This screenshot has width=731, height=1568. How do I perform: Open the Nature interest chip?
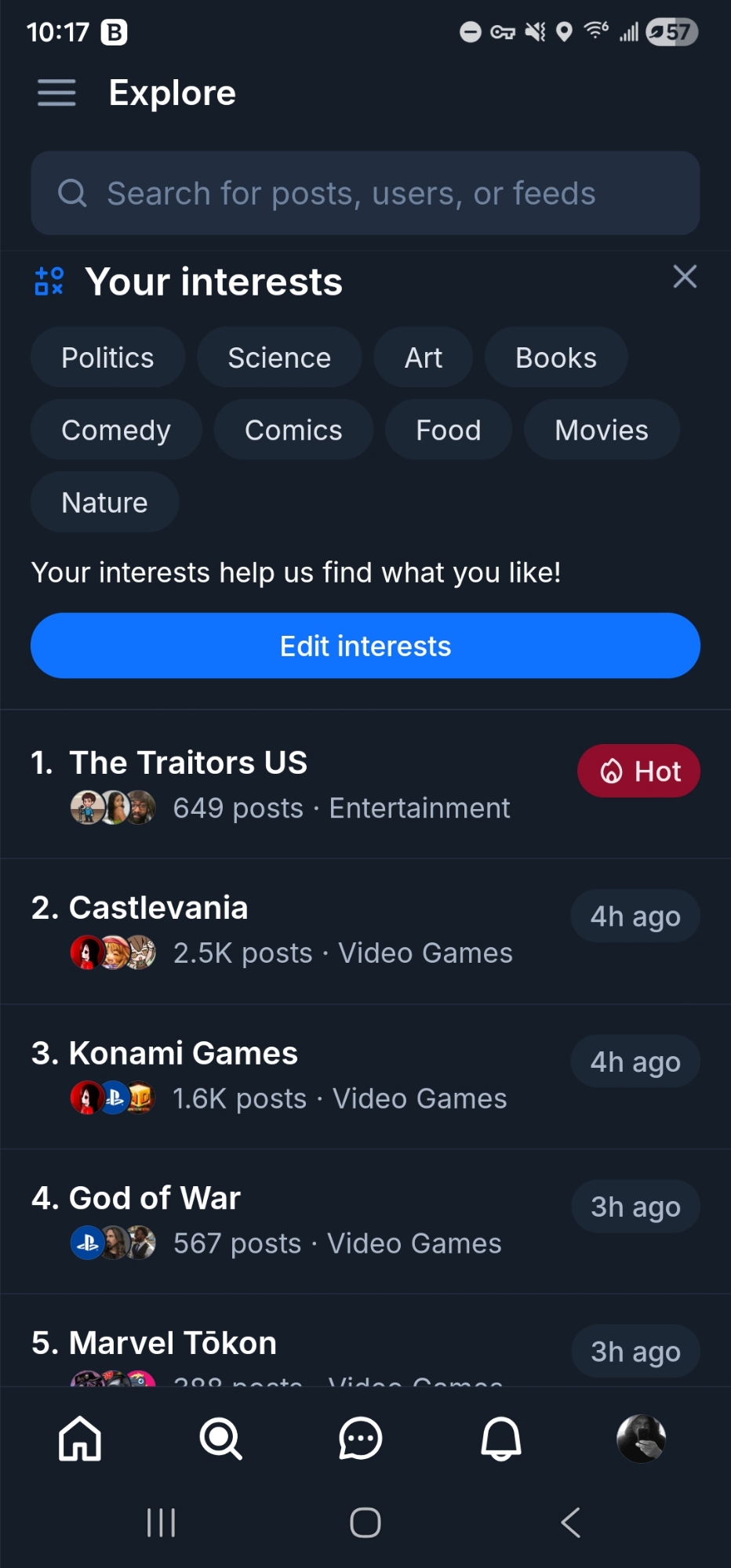104,503
